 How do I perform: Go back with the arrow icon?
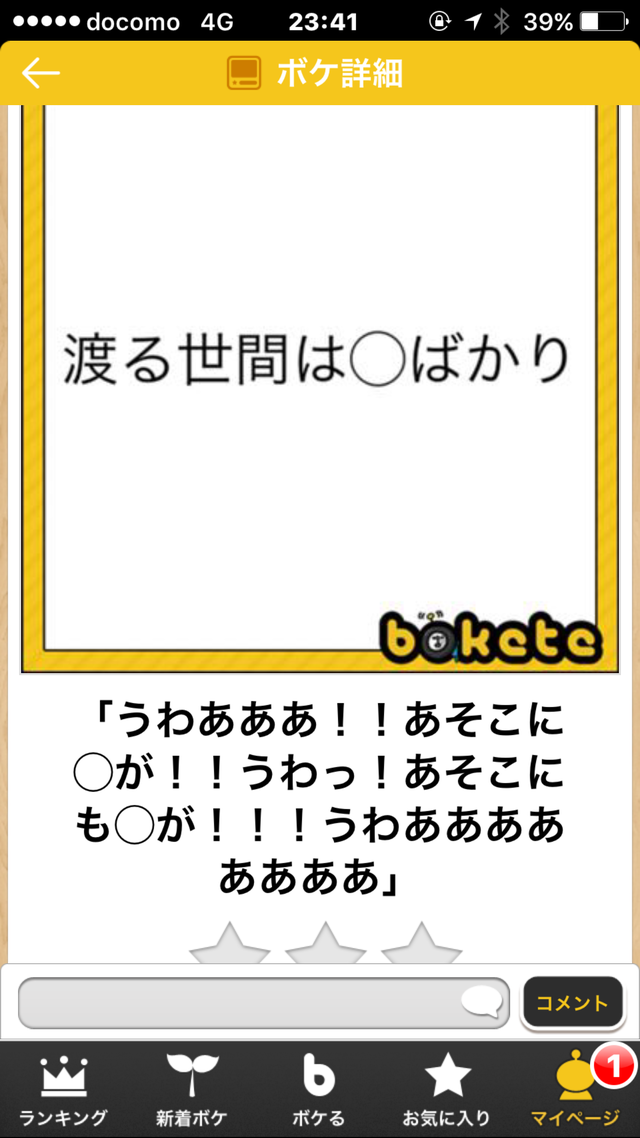click(x=41, y=73)
